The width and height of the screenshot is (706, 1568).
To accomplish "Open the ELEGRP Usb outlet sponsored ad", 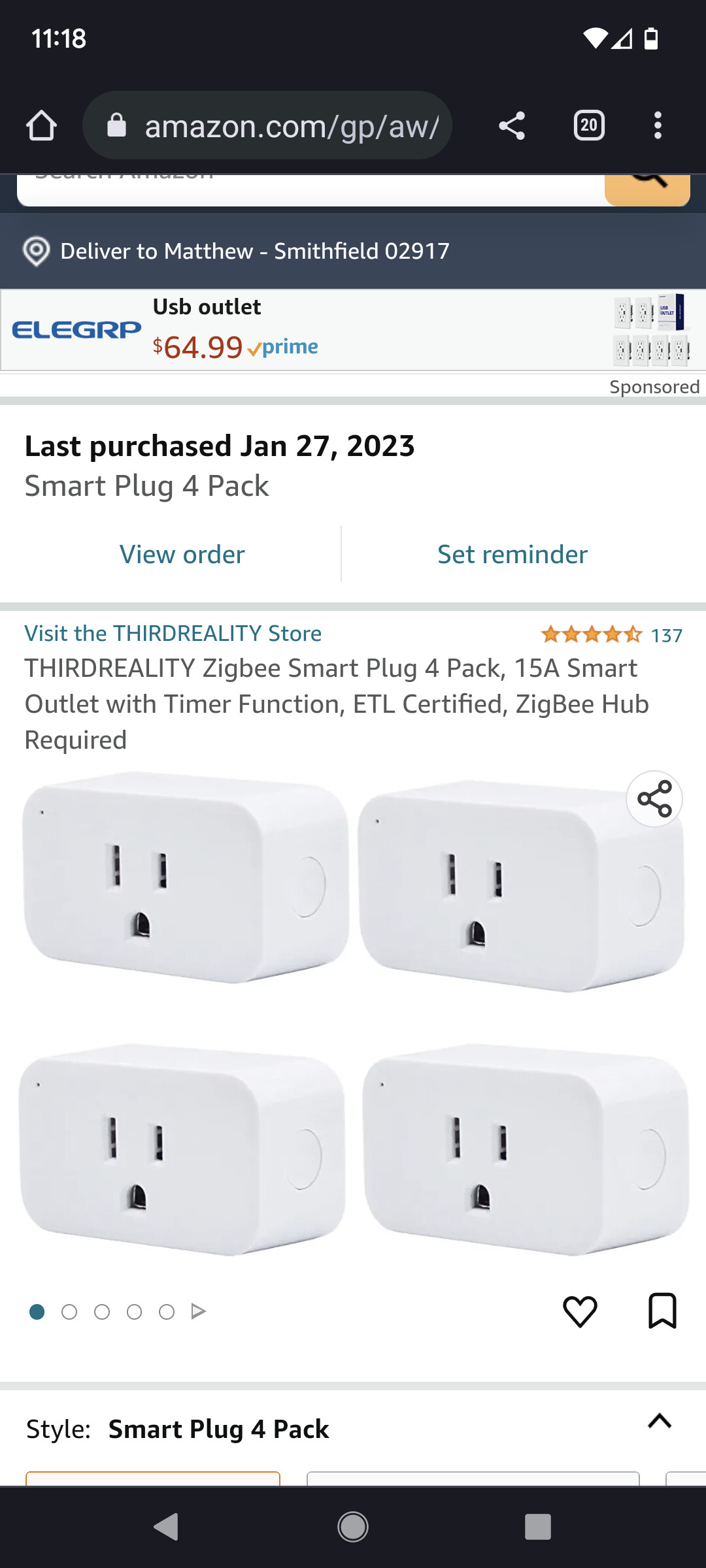I will point(353,330).
